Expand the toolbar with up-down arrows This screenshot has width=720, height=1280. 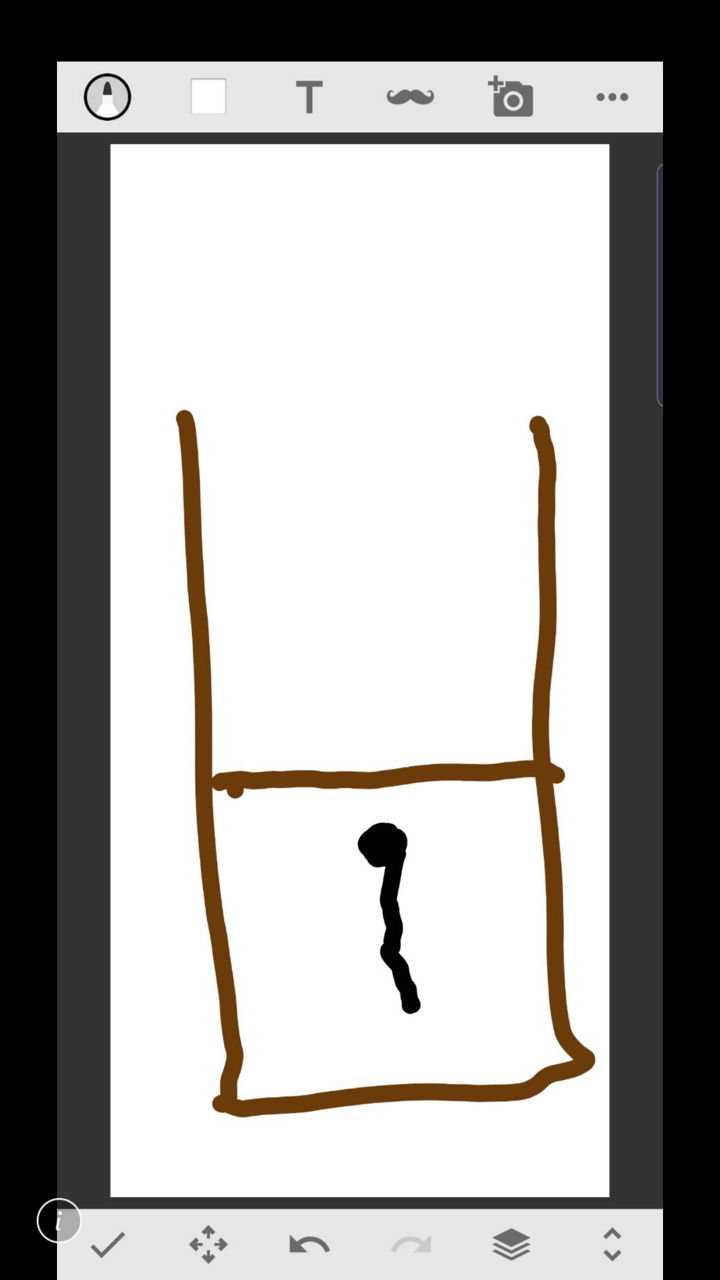(x=612, y=1245)
